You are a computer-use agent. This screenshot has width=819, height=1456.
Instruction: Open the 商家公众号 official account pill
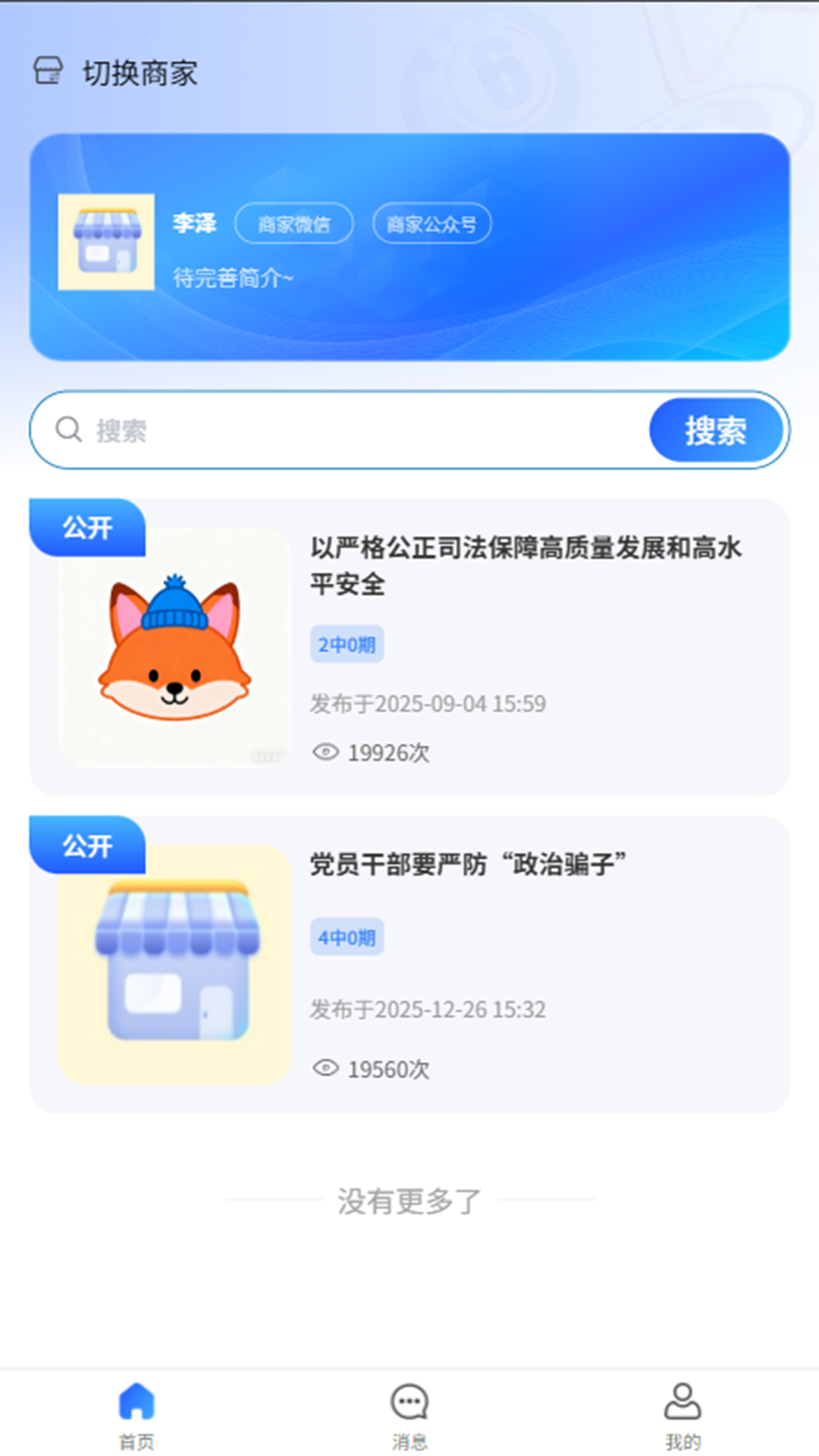click(x=431, y=223)
